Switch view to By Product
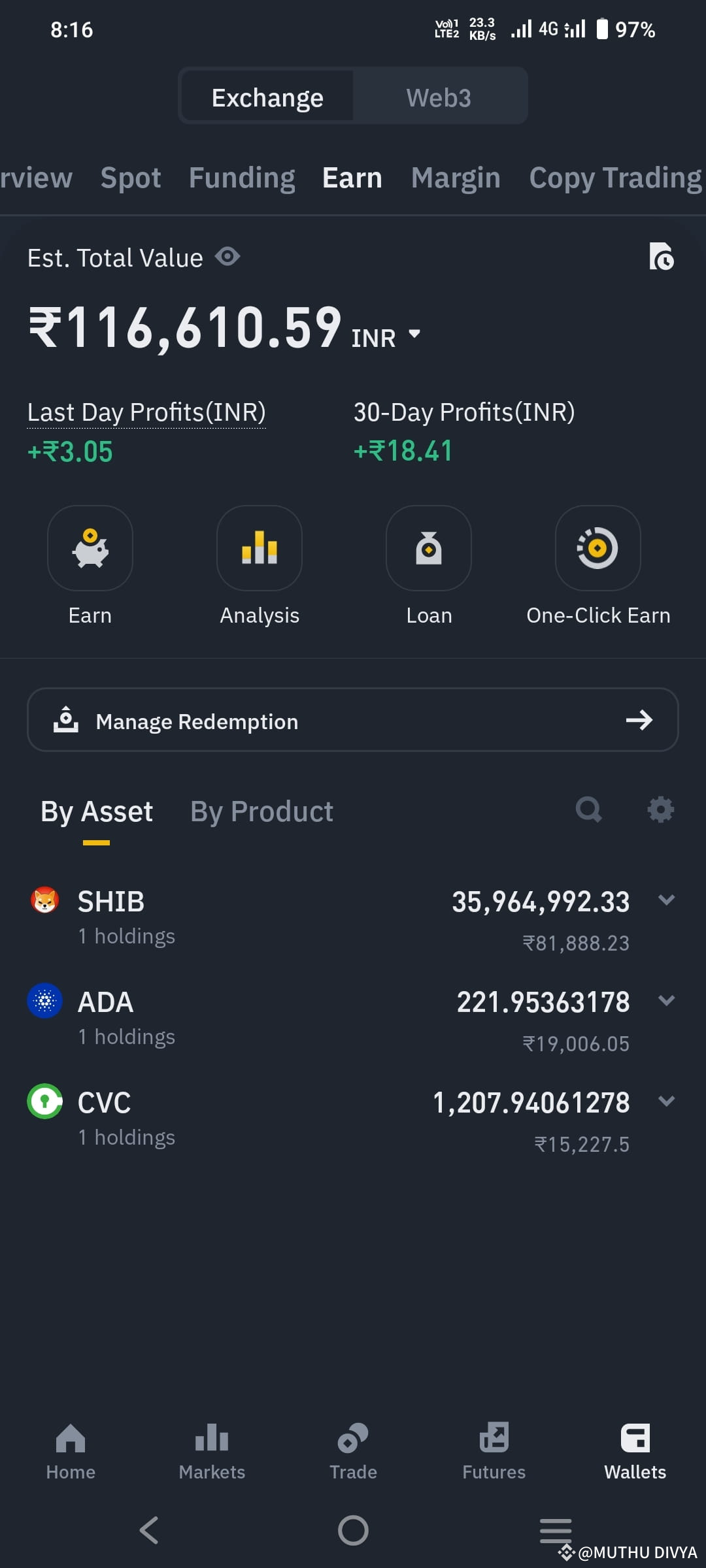Image resolution: width=706 pixels, height=1568 pixels. point(261,811)
